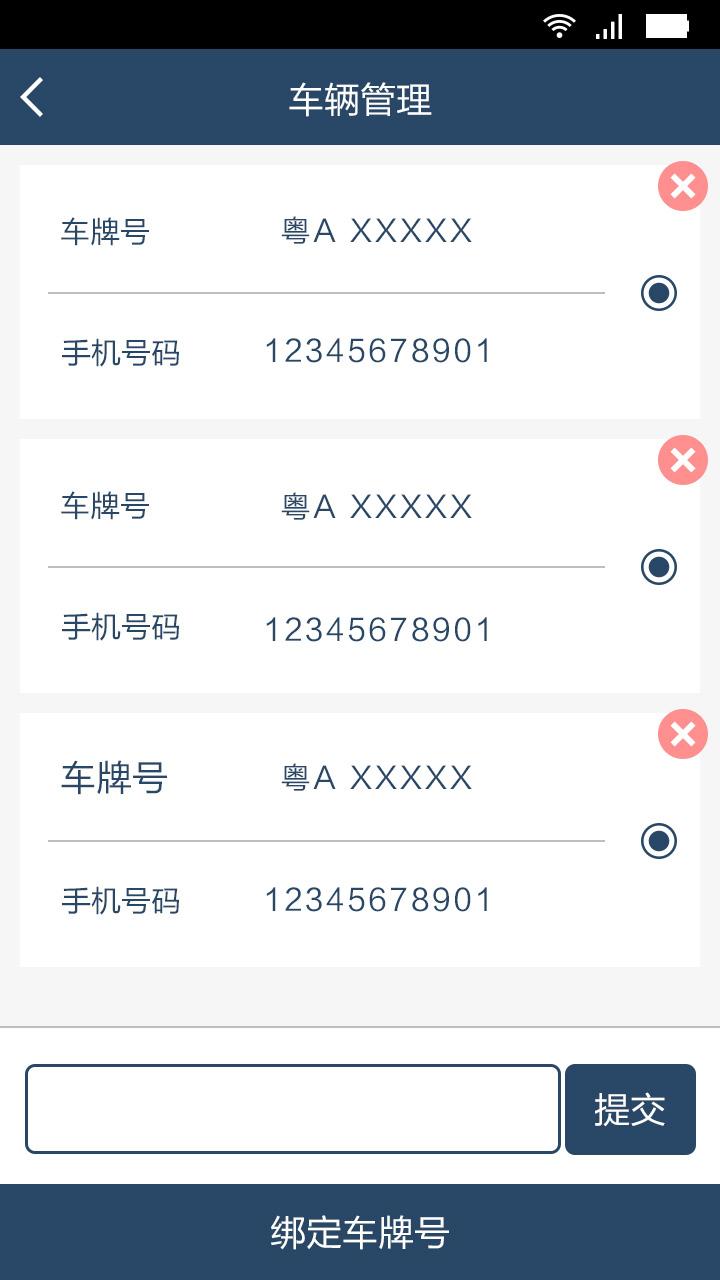Choose the second vehicle's radio button
The image size is (720, 1280).
(659, 567)
